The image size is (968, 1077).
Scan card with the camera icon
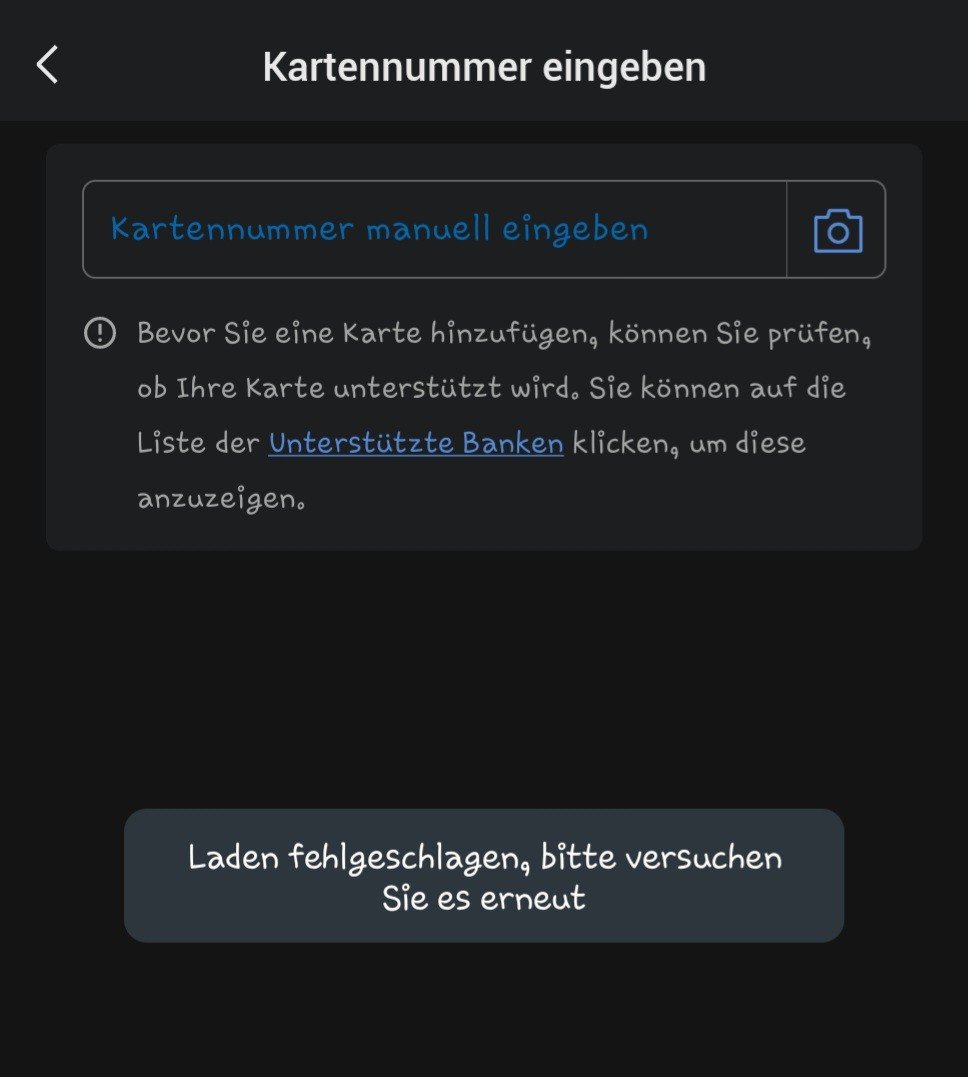837,230
